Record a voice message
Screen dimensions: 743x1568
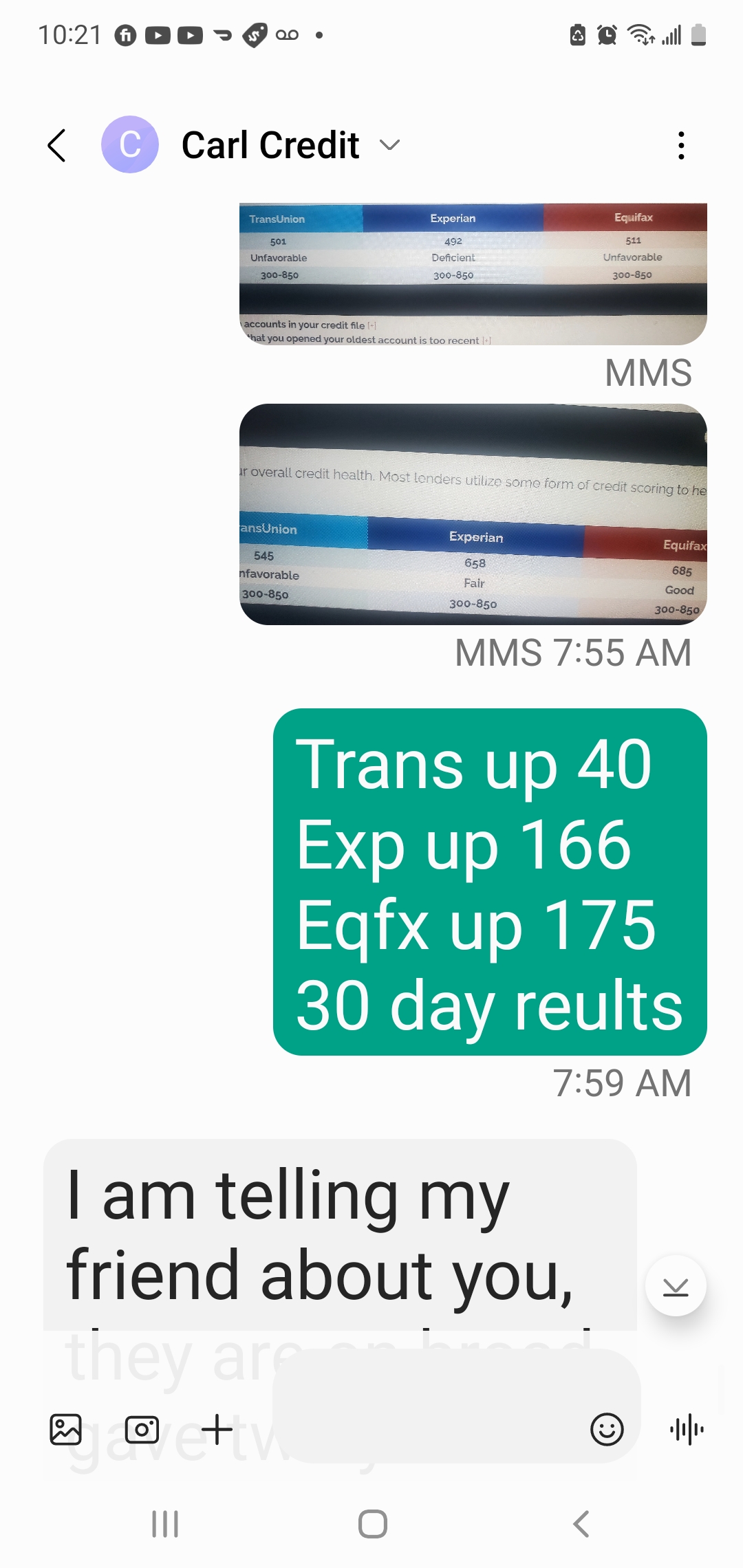click(x=687, y=1429)
